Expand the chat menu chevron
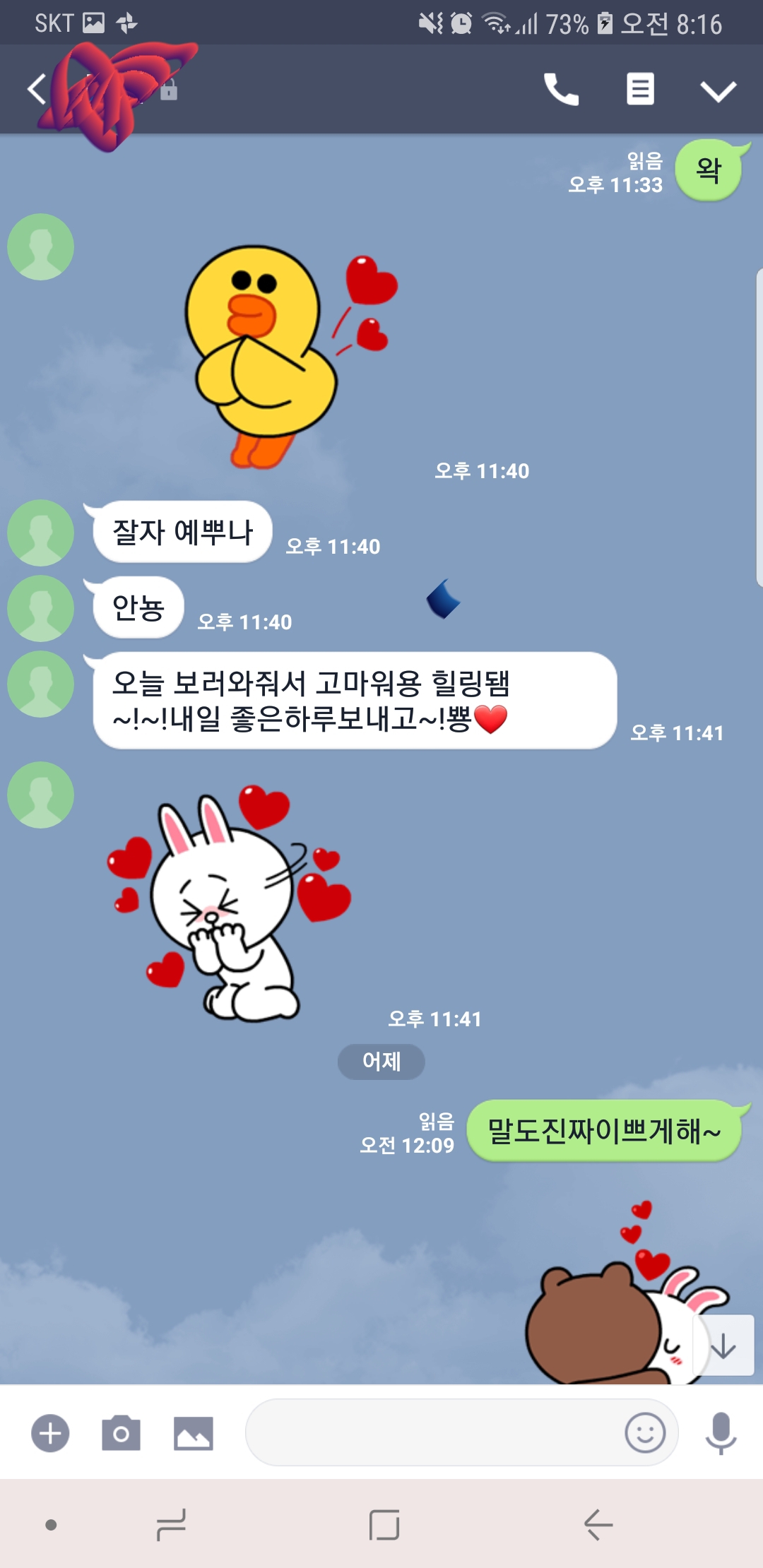Screen dimensions: 763x1568 click(718, 90)
